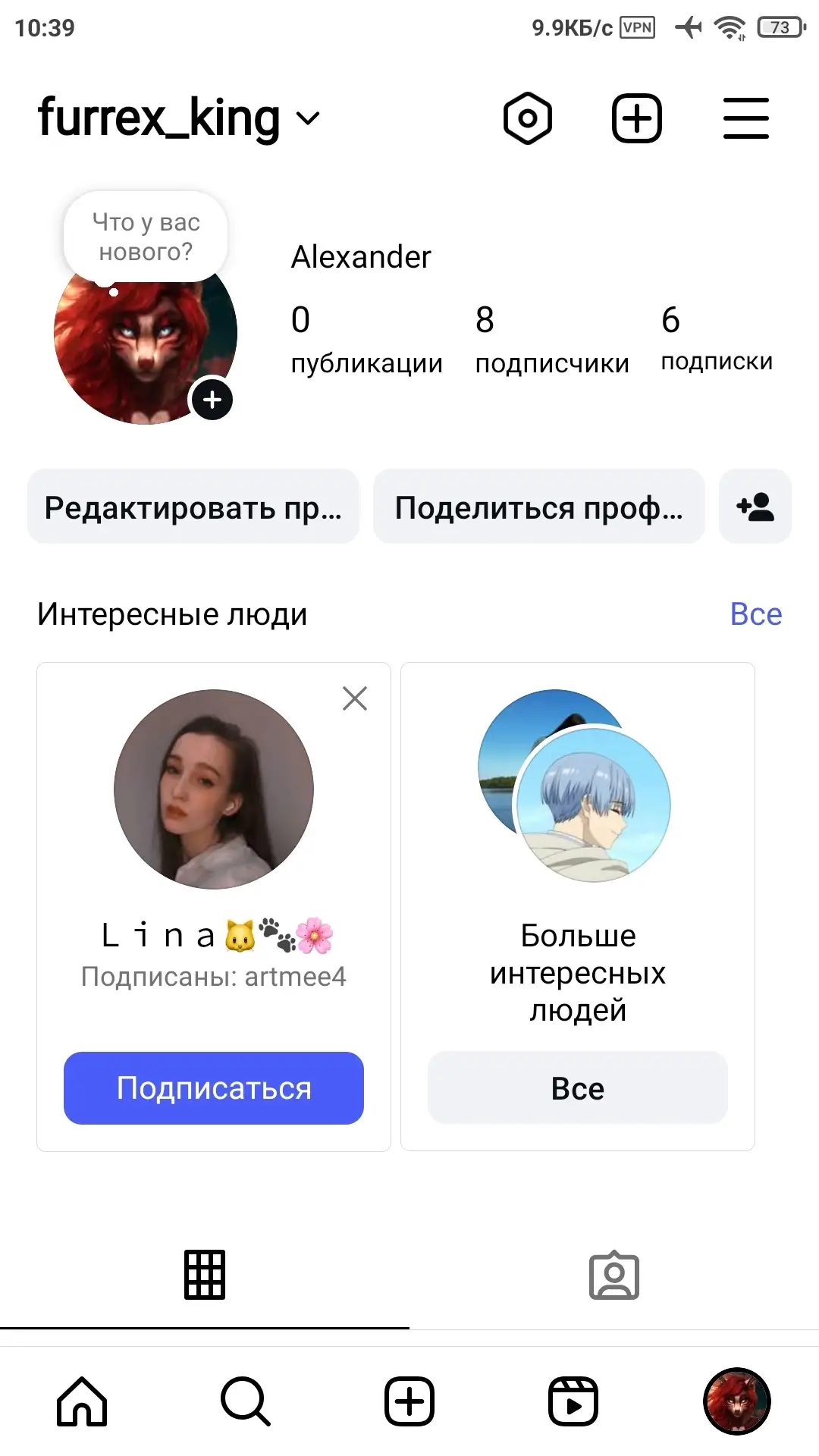The width and height of the screenshot is (819, 1456).
Task: Tap "Все" under Больше интересных людей
Action: [x=578, y=1088]
